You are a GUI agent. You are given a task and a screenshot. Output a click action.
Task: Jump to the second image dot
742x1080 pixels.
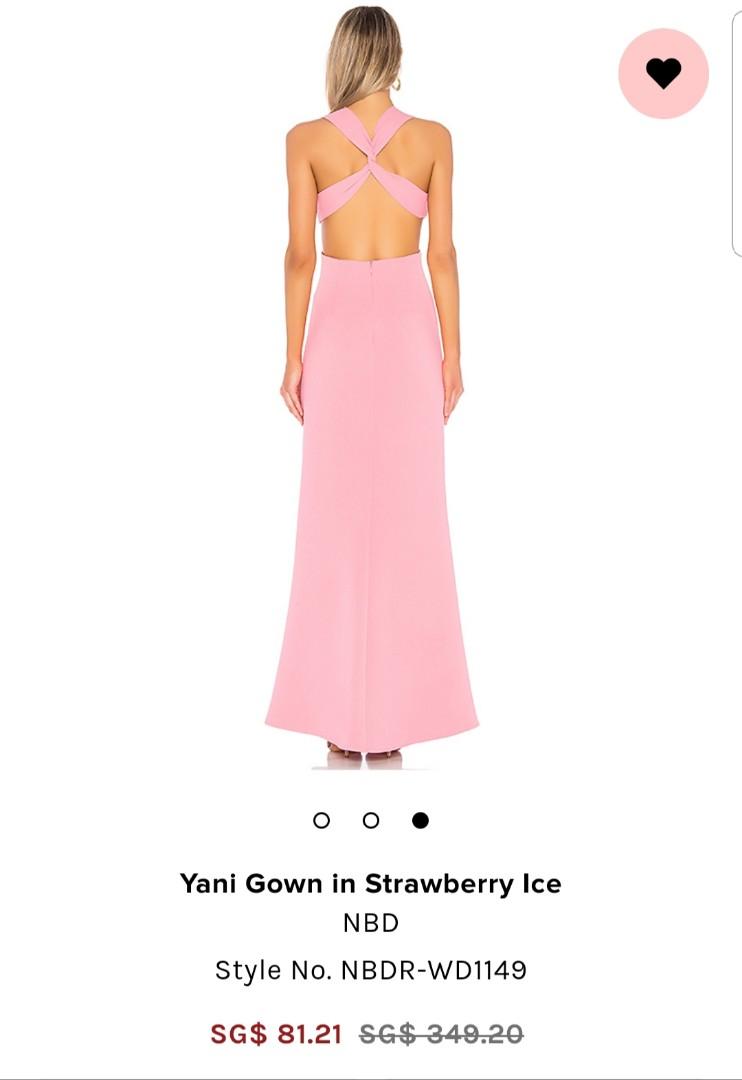pyautogui.click(x=371, y=820)
